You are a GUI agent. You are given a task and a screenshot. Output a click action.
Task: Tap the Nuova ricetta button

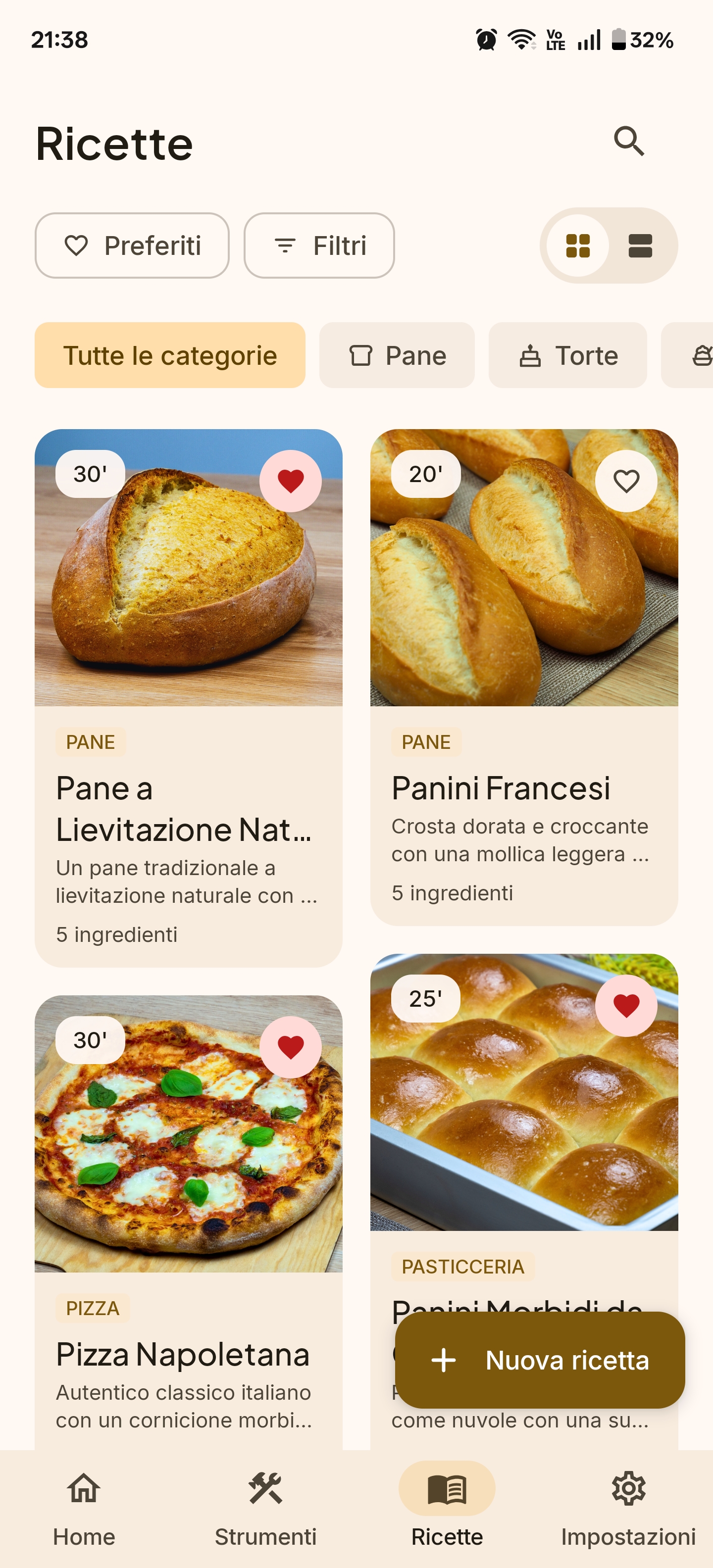click(540, 1361)
